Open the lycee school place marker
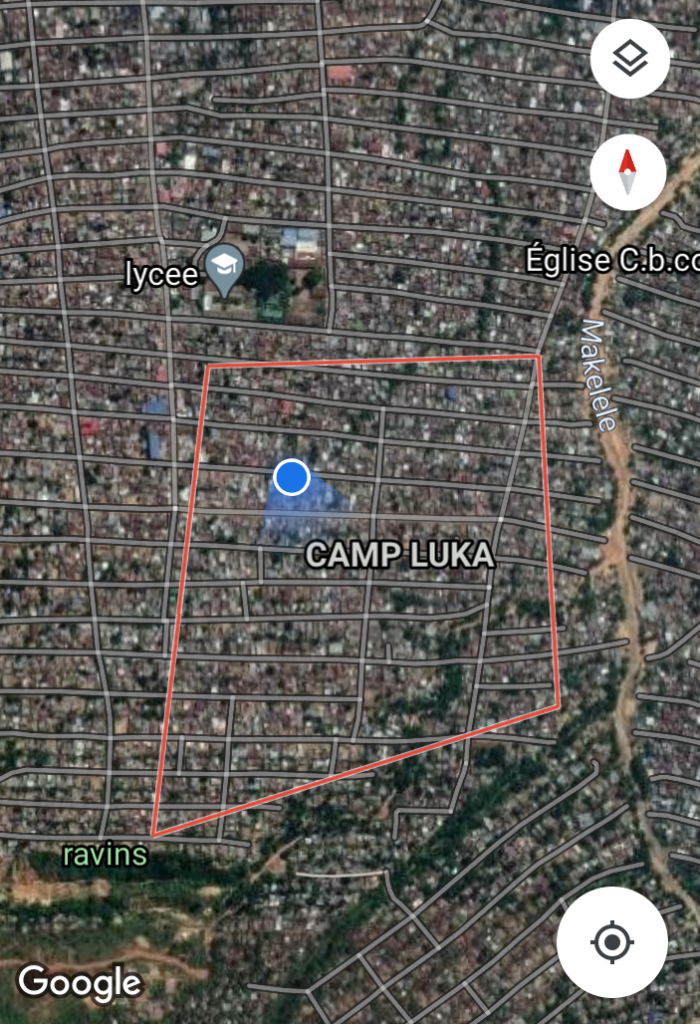The height and width of the screenshot is (1024, 700). click(224, 267)
